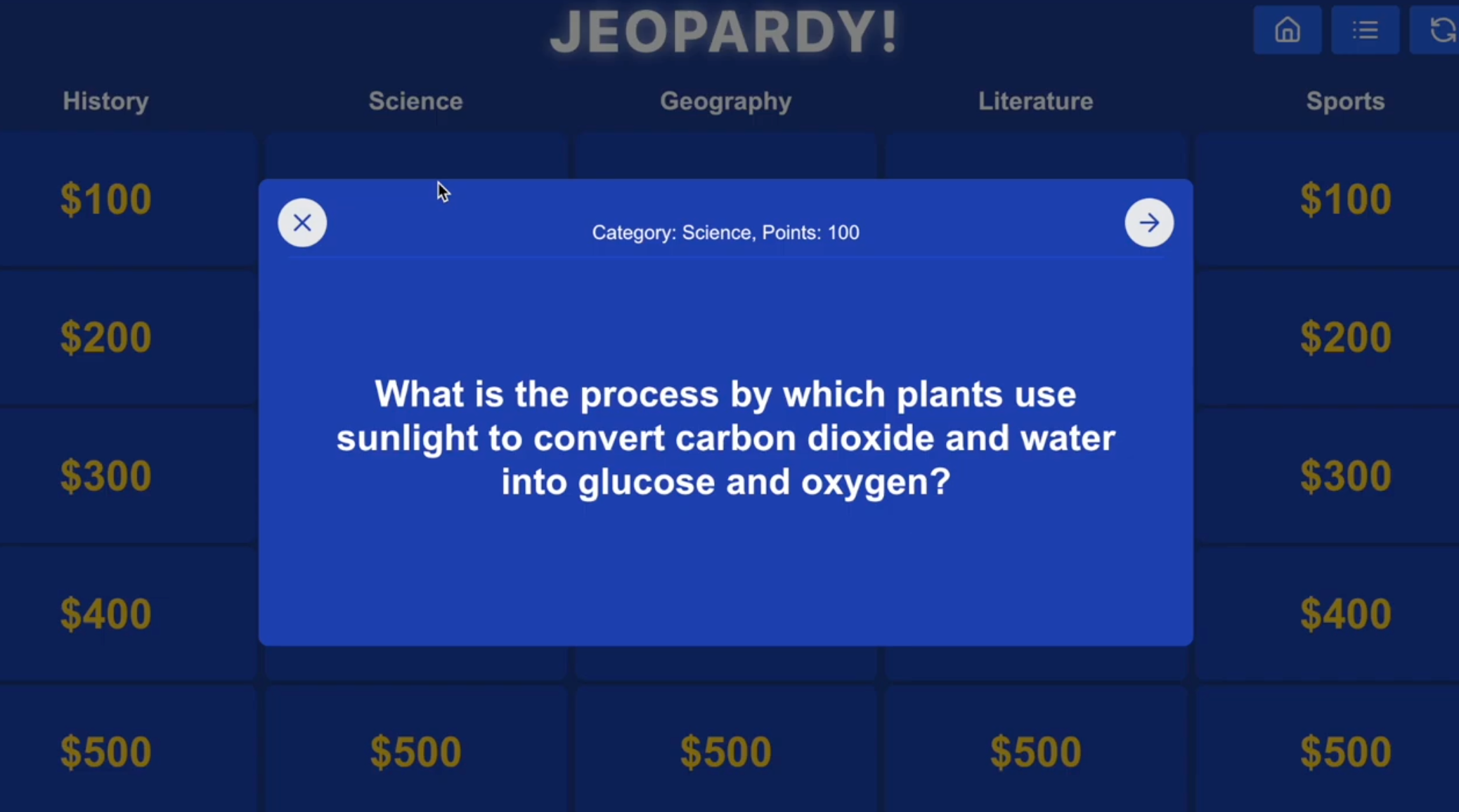
Task: Select Sports $500 tile
Action: point(1345,752)
